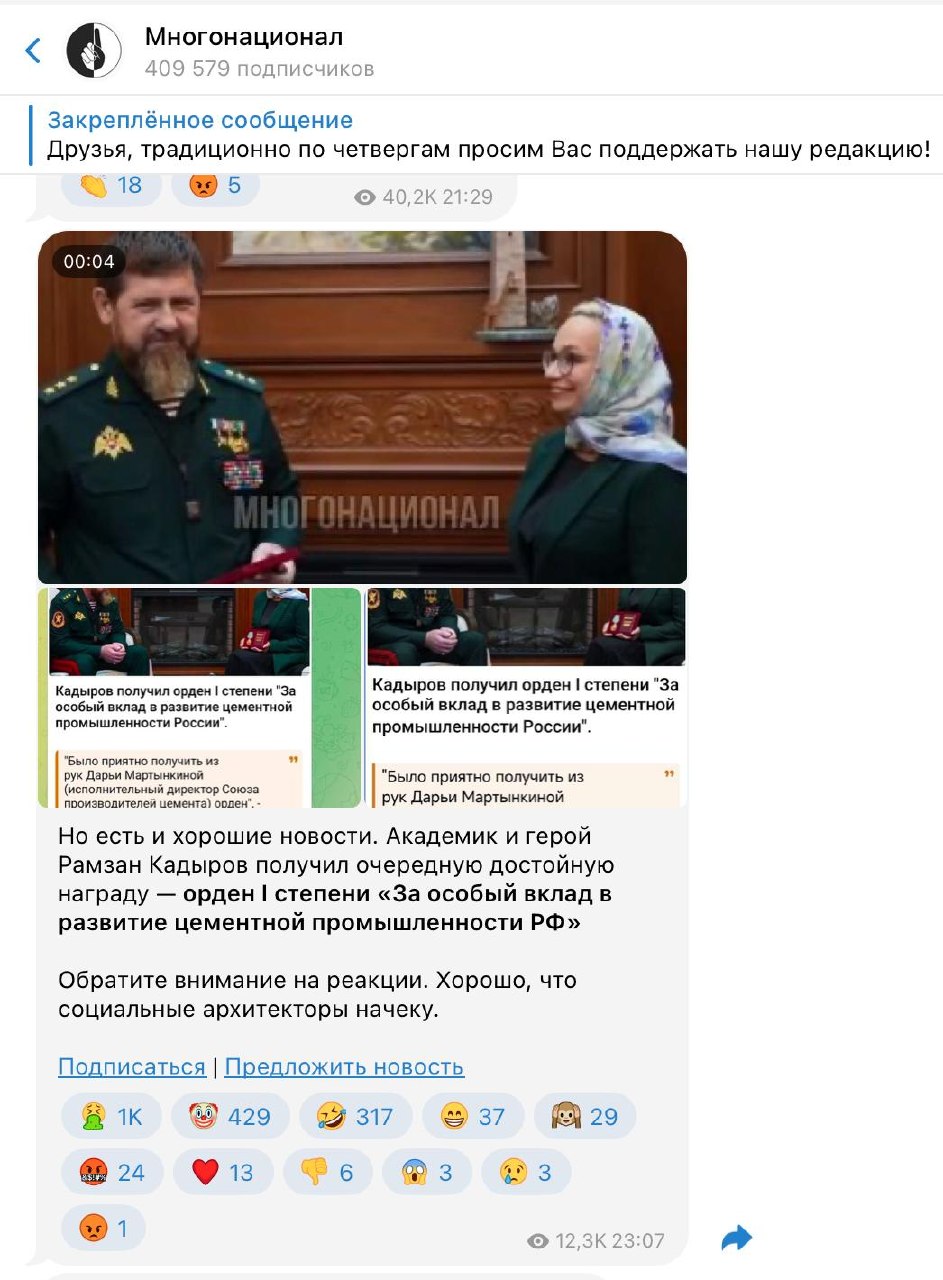Play the 00:04 video in the post
Image resolution: width=943 pixels, height=1280 pixels.
(362, 407)
